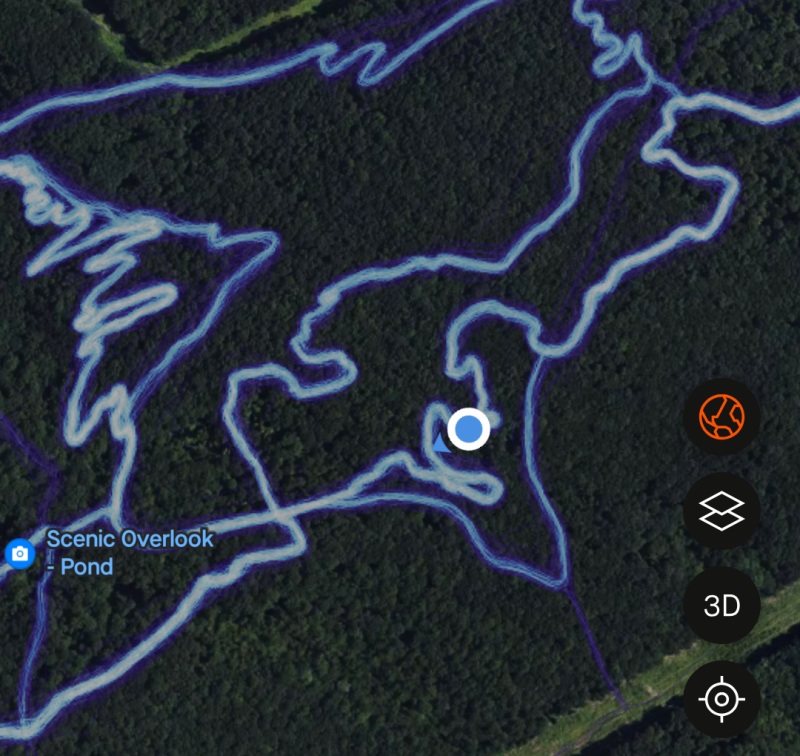
Task: Open the map layers selector
Action: coord(721,511)
